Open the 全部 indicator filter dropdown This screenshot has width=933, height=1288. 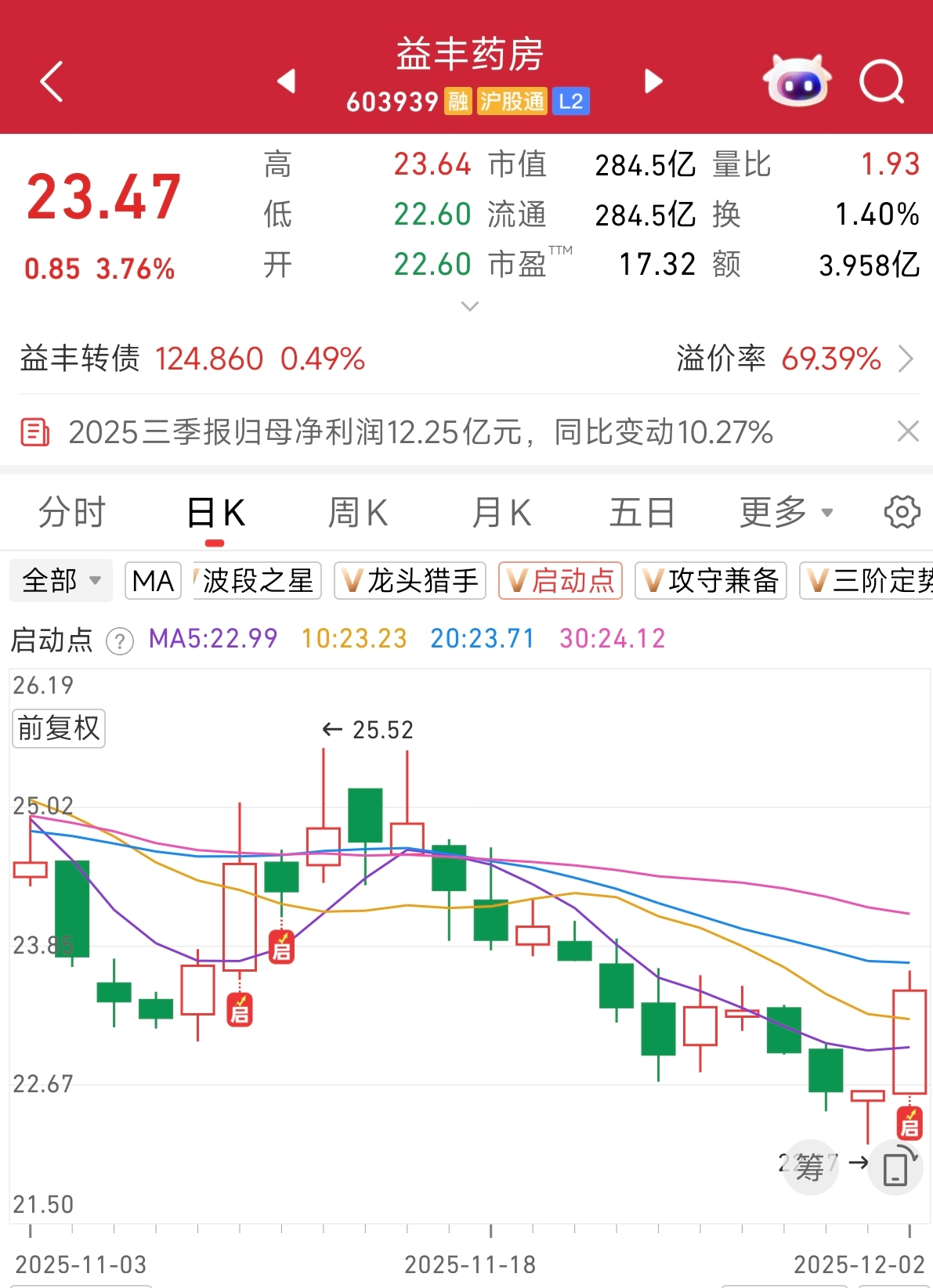click(x=61, y=581)
